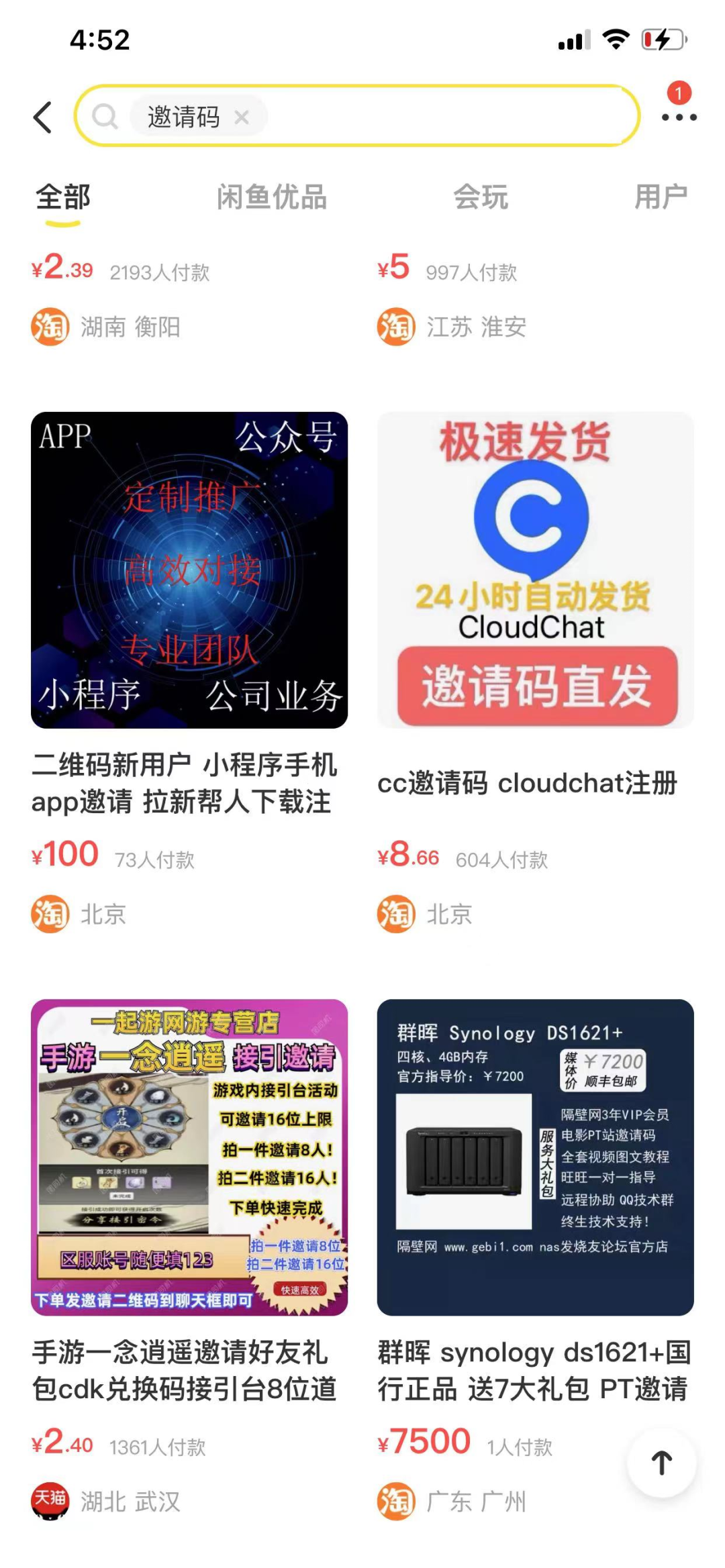
Task: Tap the Taobao icon beside 江苏 淮安
Action: [396, 328]
